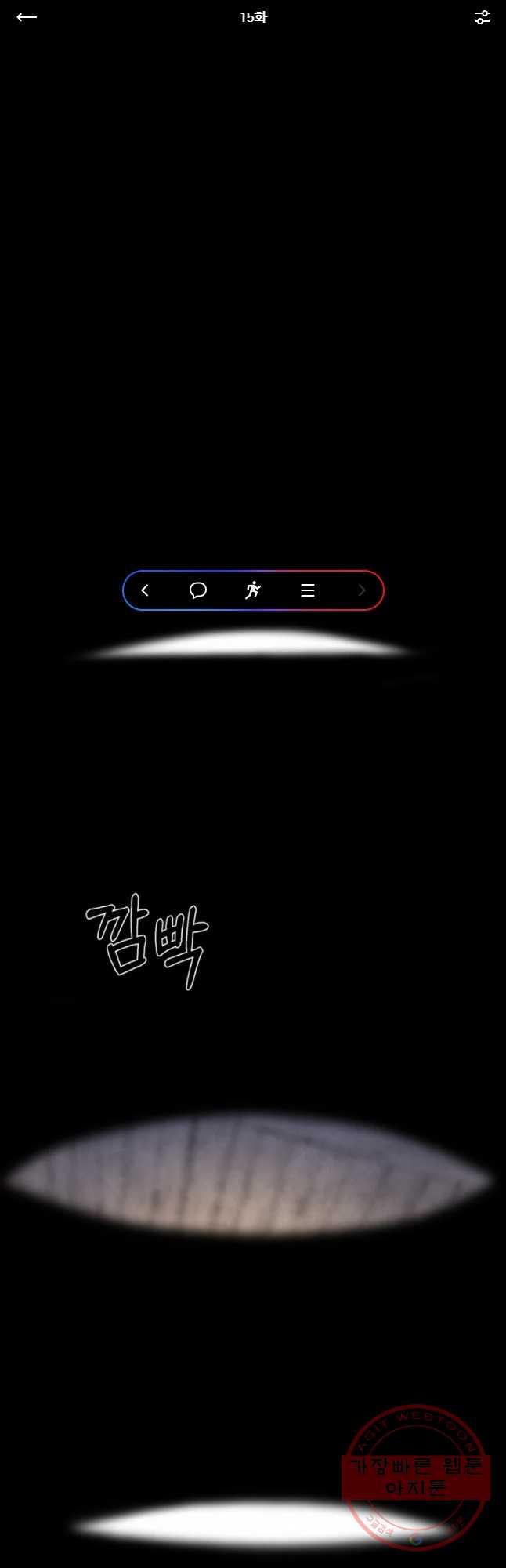The height and width of the screenshot is (1568, 506).
Task: Open the episode list menu
Action: (308, 590)
